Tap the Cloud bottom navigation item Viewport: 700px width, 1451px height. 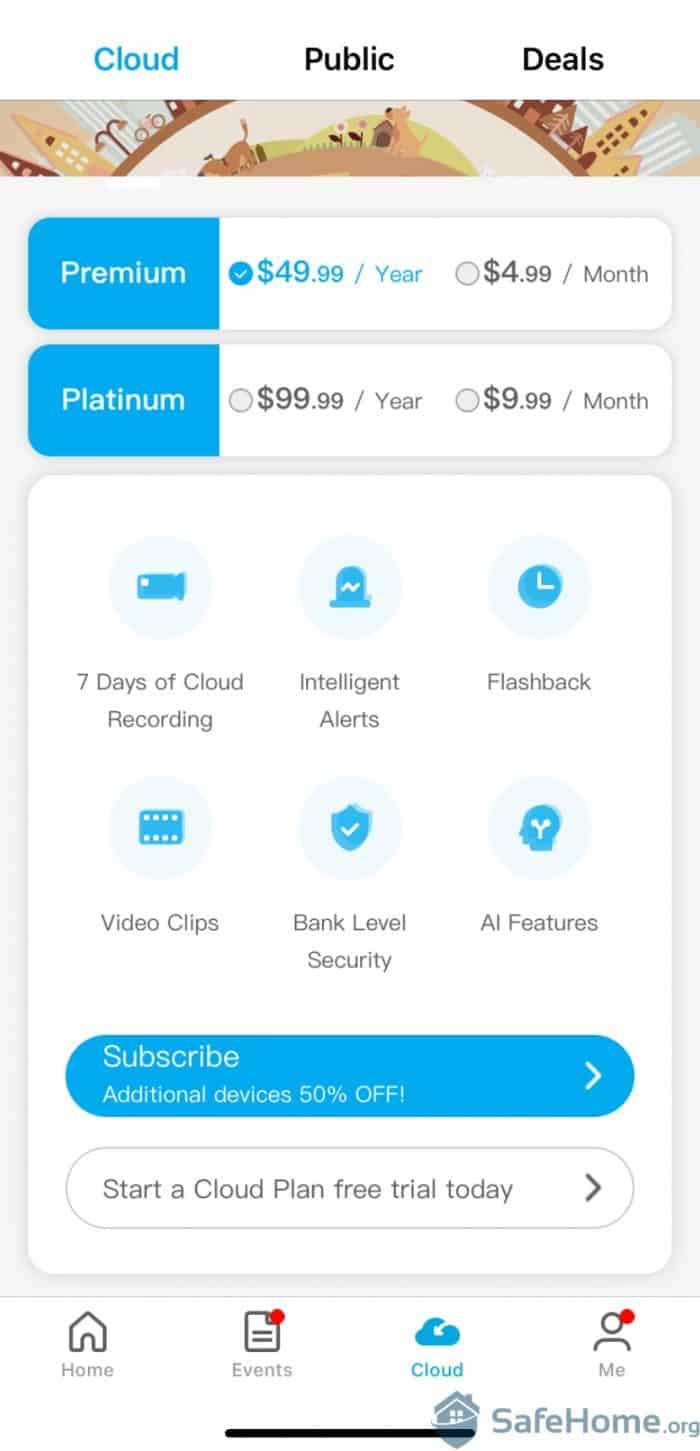(x=437, y=1345)
